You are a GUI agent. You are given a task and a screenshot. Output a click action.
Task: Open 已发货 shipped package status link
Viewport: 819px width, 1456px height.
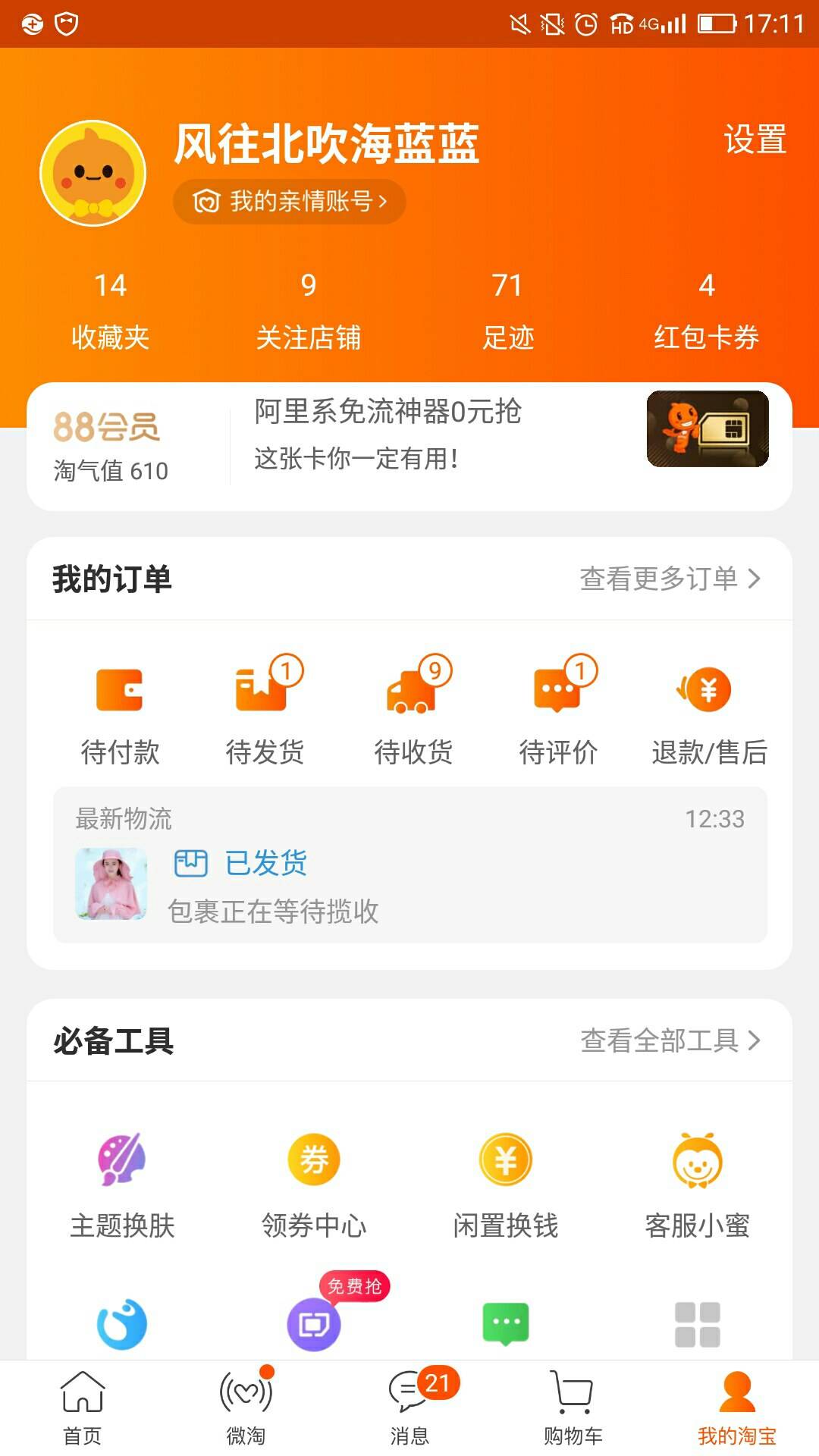(x=264, y=863)
